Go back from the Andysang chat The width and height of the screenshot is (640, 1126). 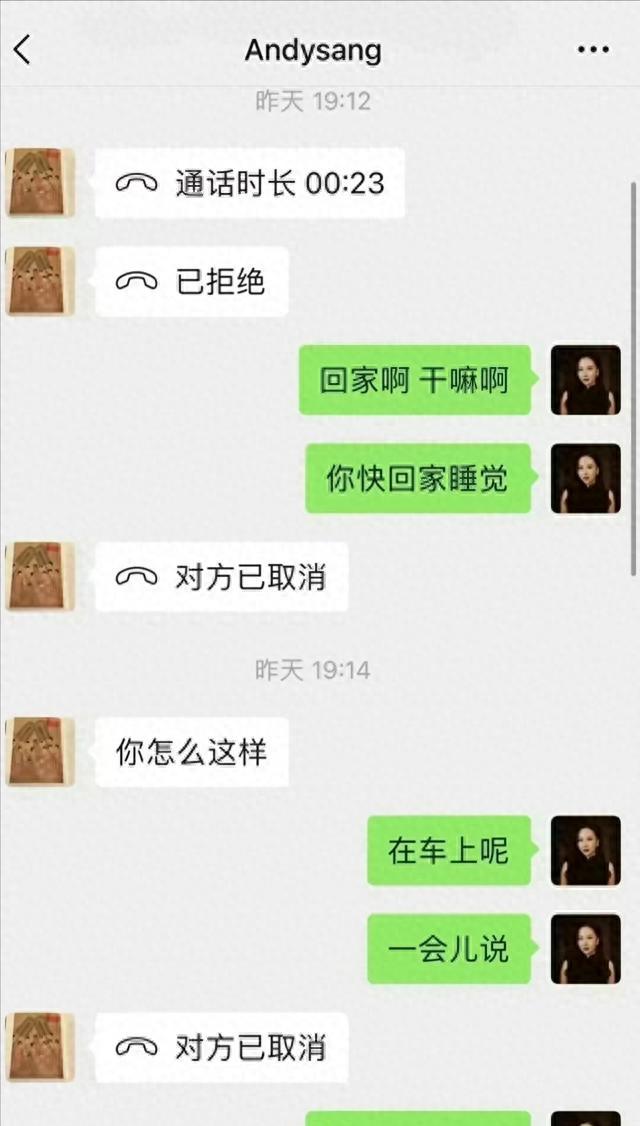click(22, 49)
